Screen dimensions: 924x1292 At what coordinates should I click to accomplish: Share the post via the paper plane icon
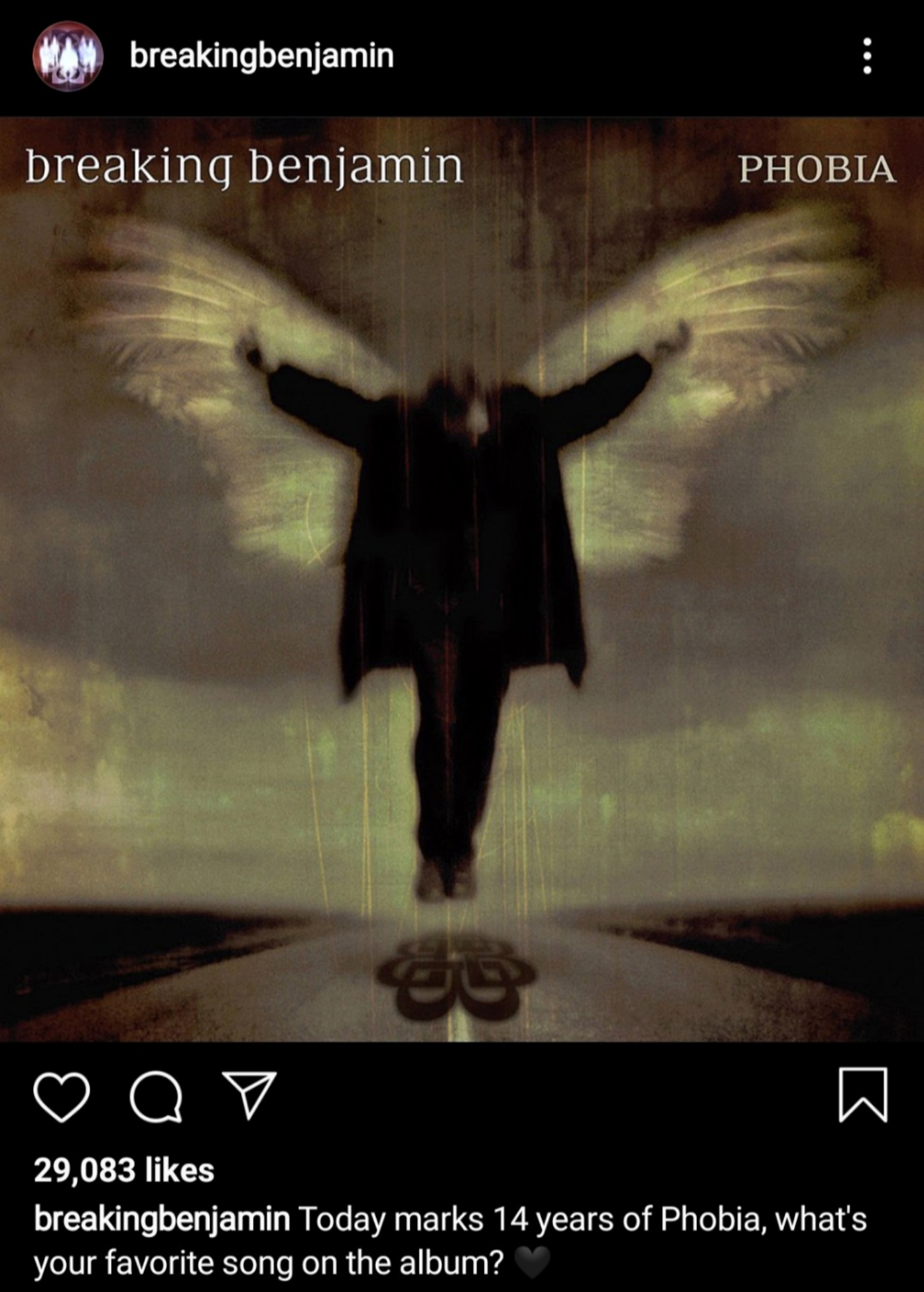[x=250, y=1095]
